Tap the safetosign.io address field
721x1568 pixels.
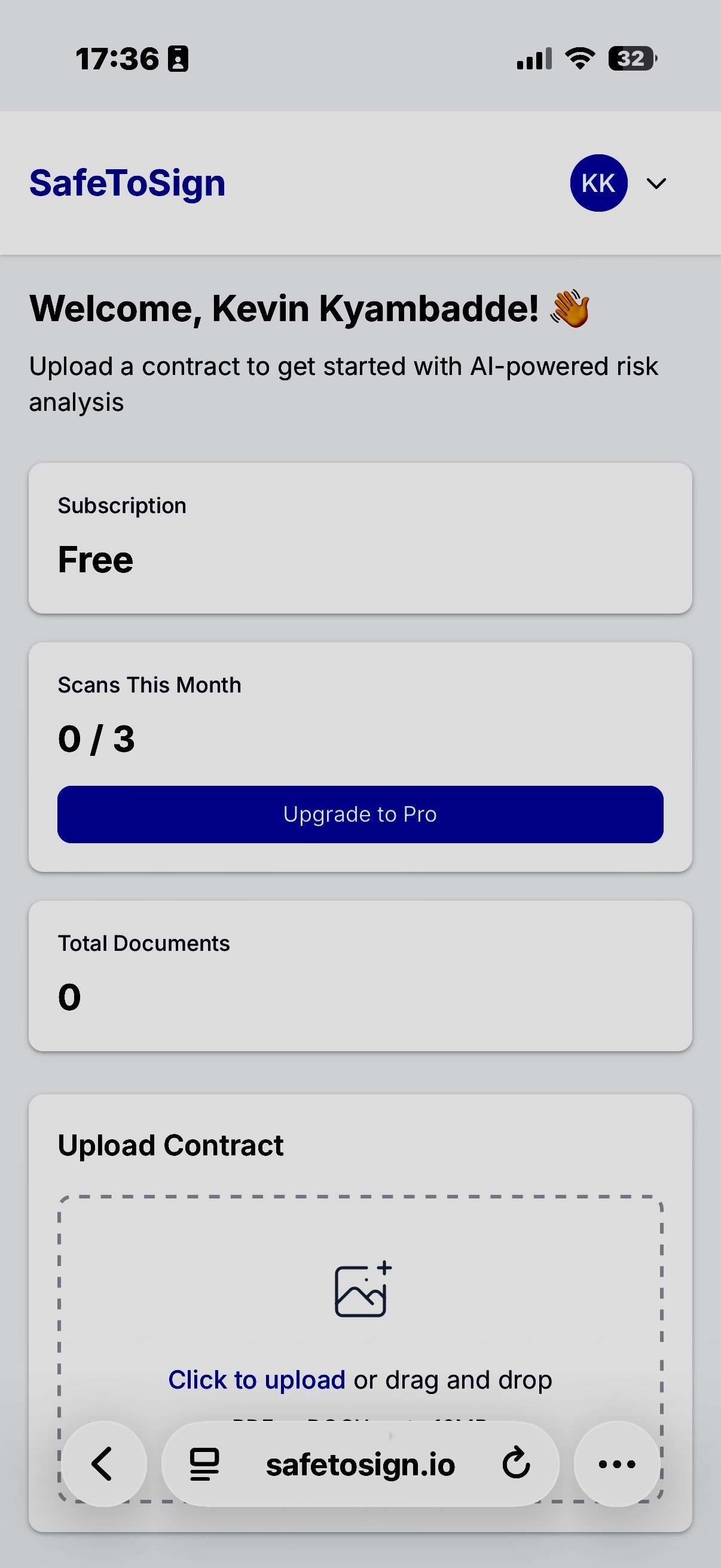tap(360, 1464)
